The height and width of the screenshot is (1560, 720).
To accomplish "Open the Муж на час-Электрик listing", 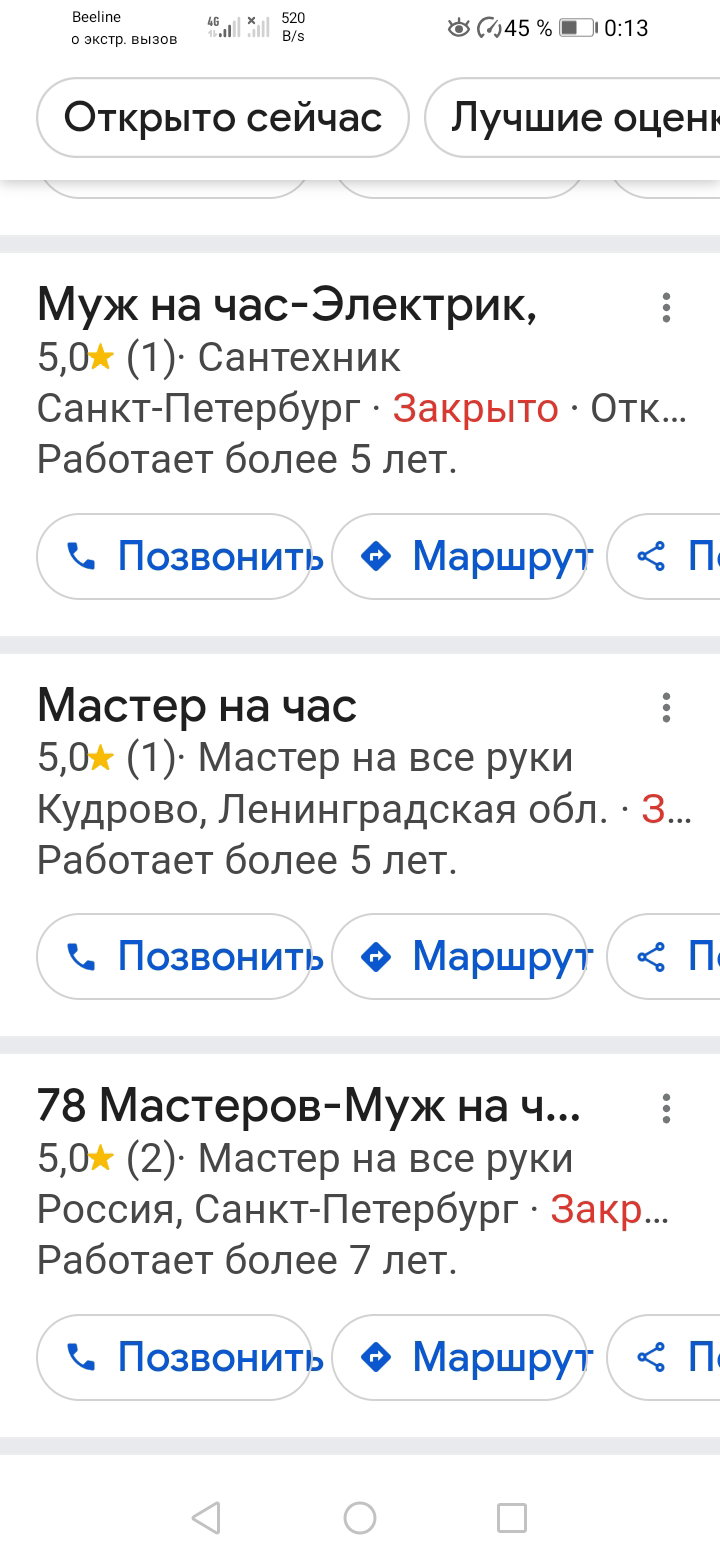I will coord(287,305).
